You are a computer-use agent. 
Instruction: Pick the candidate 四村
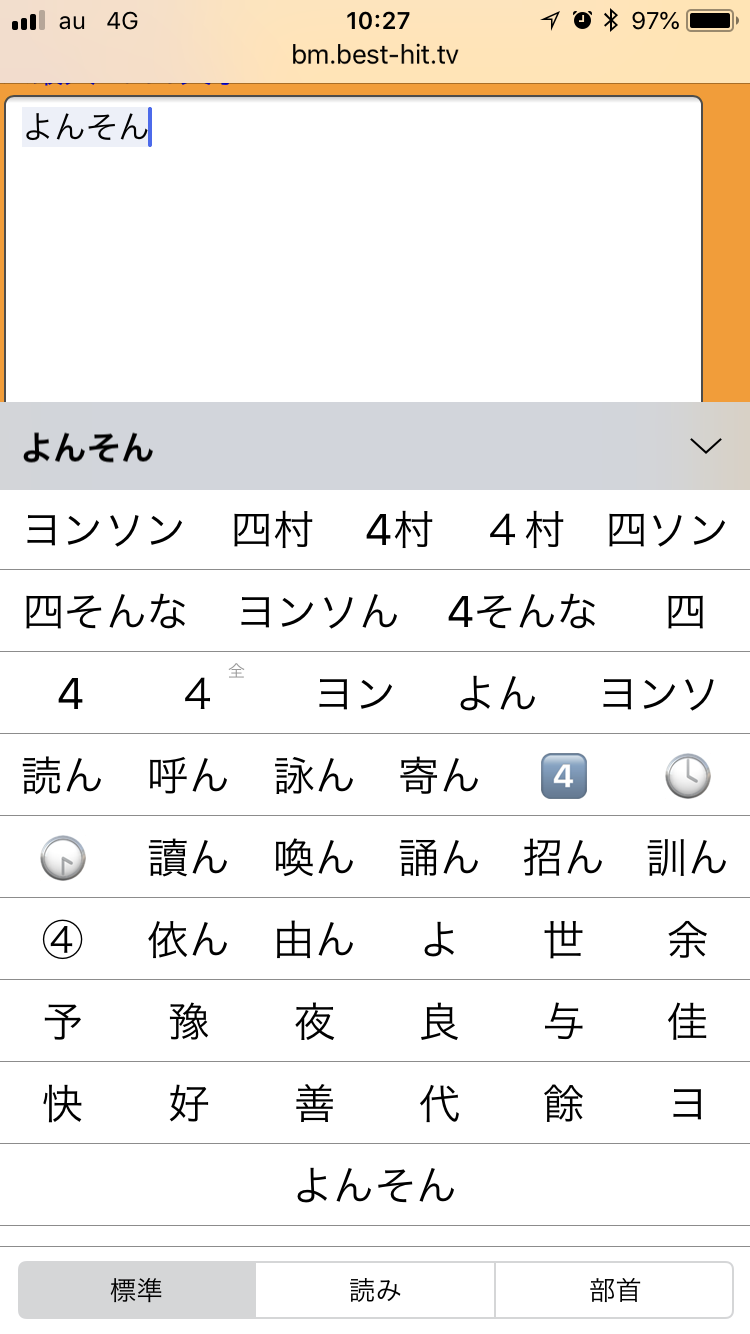(272, 530)
